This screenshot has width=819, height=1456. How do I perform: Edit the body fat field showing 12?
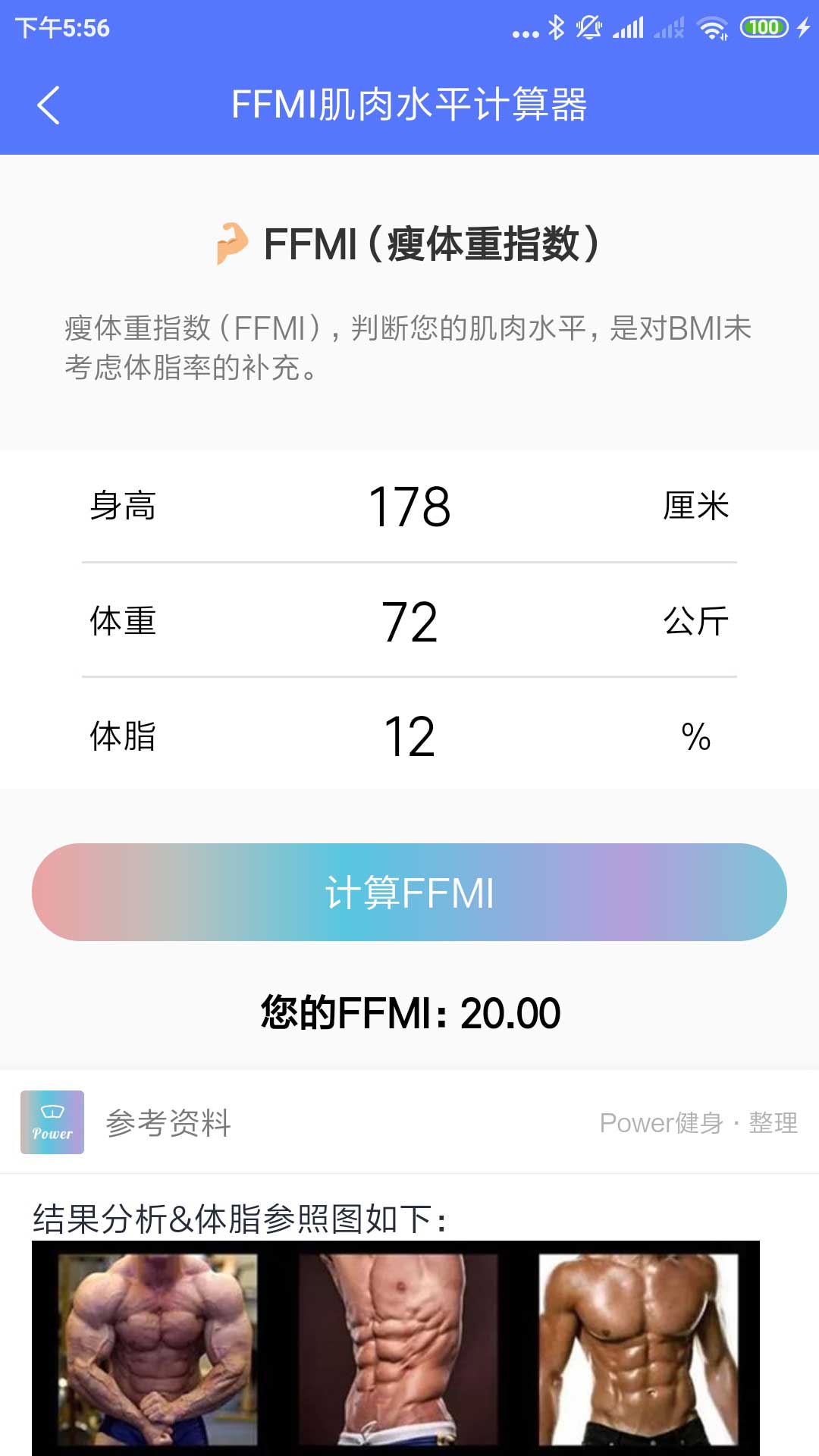coord(409,736)
